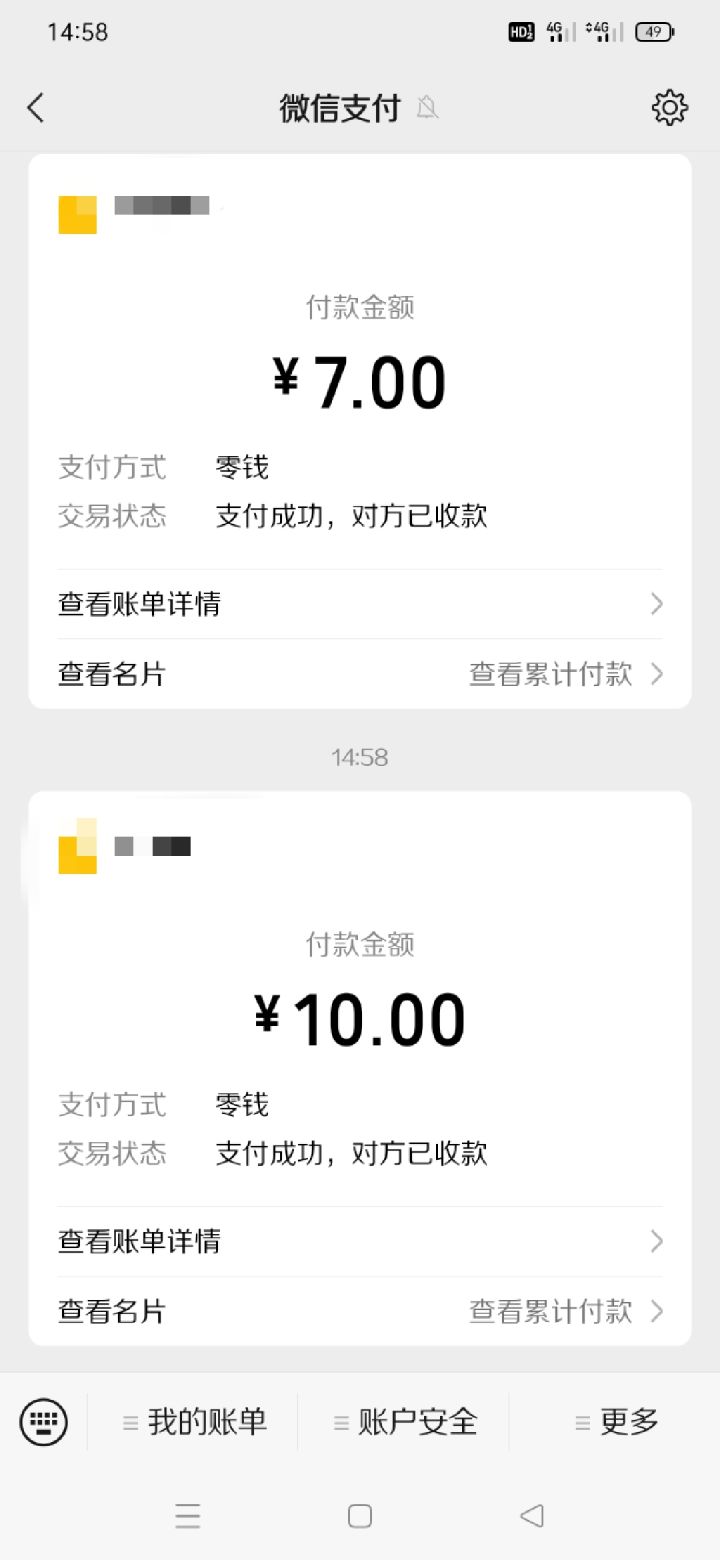Go back from the 微信支付 chat
The width and height of the screenshot is (720, 1560).
point(36,108)
